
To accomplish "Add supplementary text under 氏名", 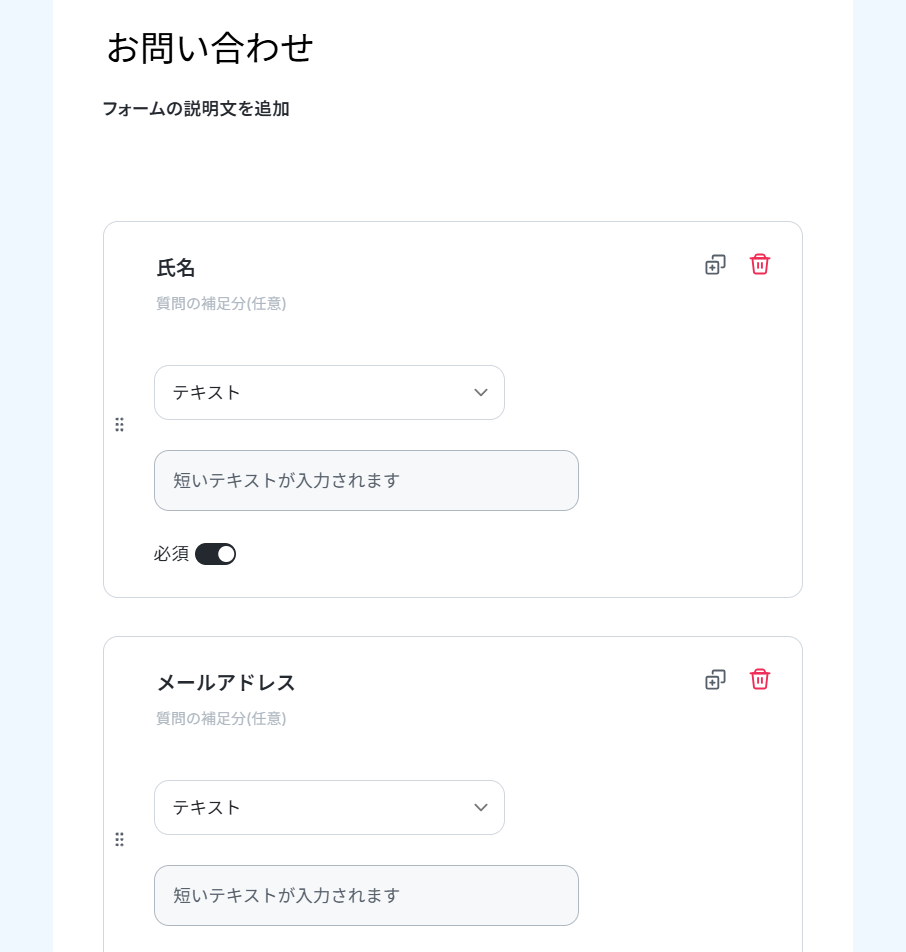I will pyautogui.click(x=221, y=303).
